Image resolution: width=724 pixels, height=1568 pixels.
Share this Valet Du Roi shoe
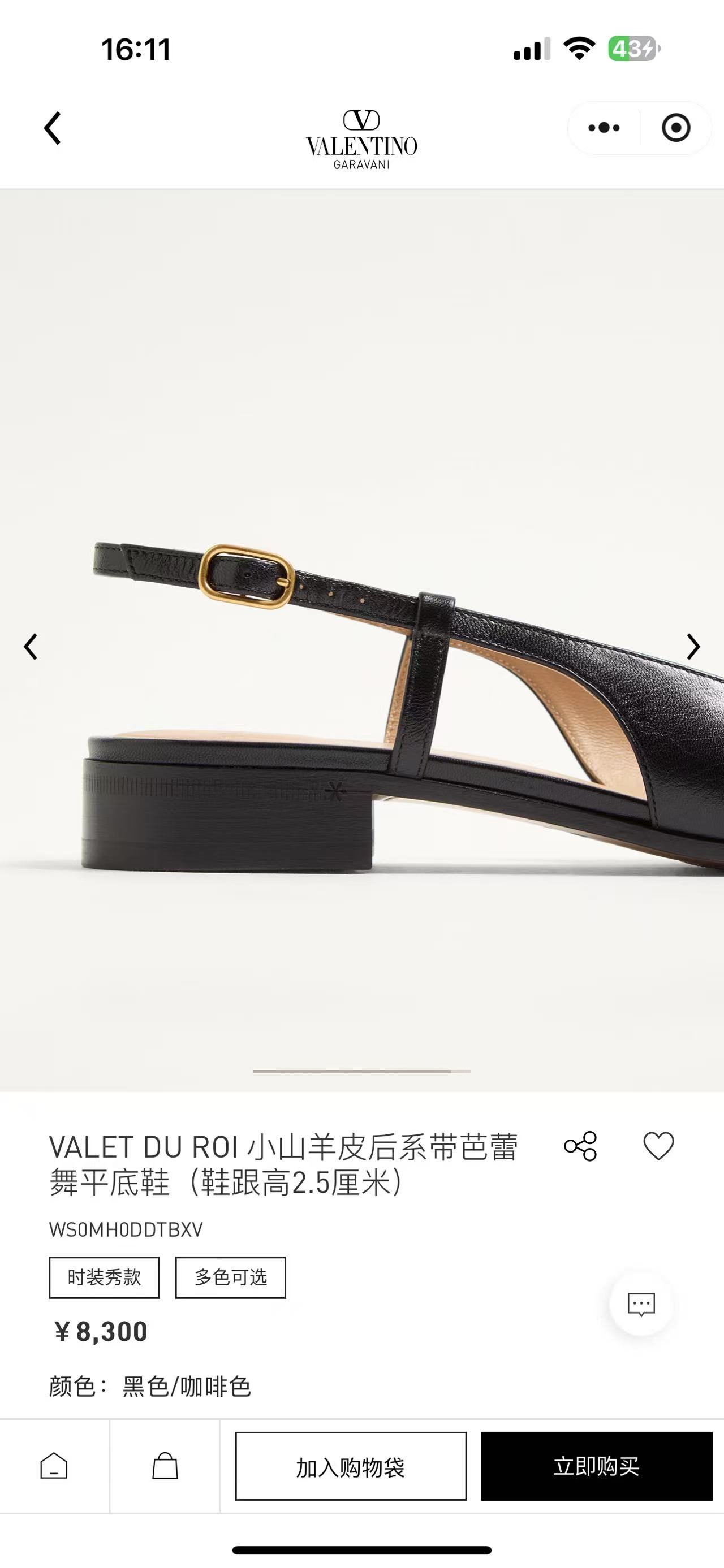click(x=580, y=1146)
